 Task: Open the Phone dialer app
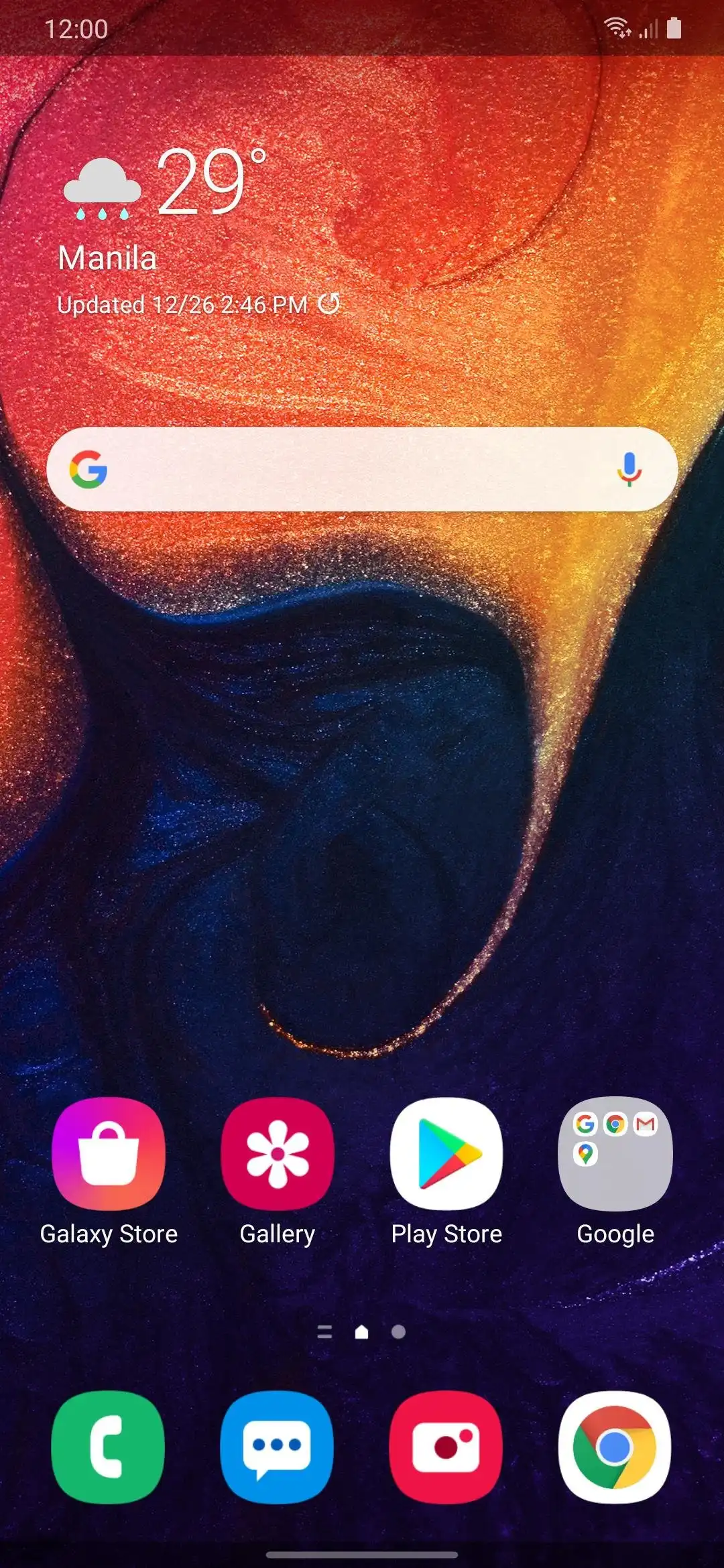pos(108,1447)
